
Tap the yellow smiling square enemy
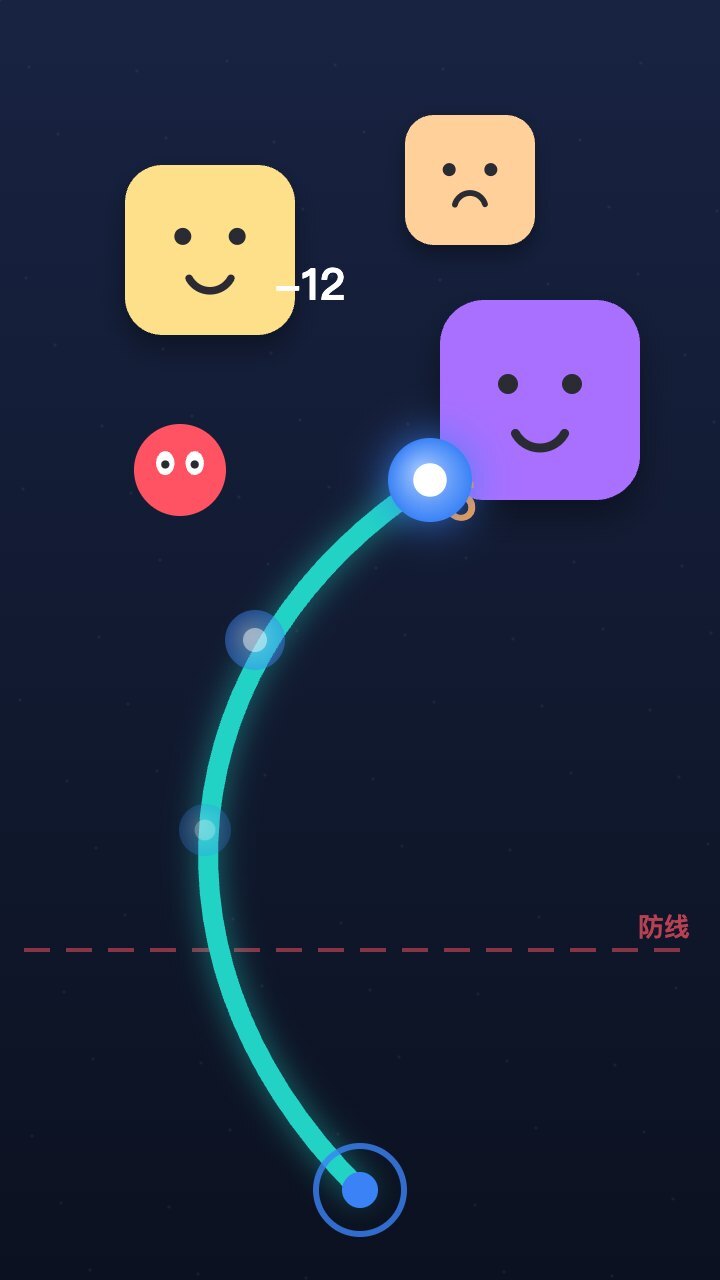[x=210, y=250]
